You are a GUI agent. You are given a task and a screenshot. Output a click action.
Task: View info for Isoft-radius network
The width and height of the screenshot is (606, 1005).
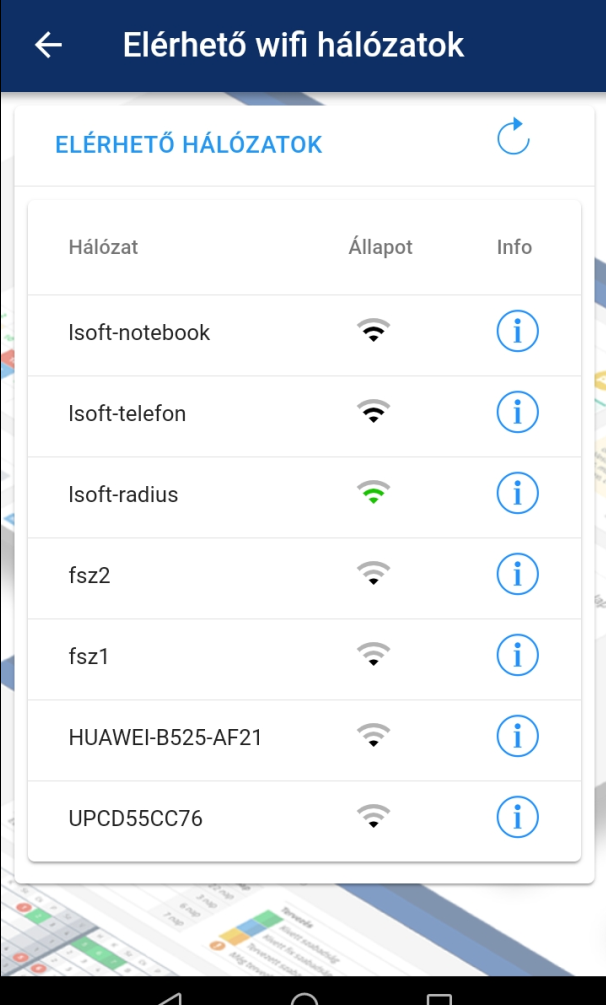(x=517, y=493)
